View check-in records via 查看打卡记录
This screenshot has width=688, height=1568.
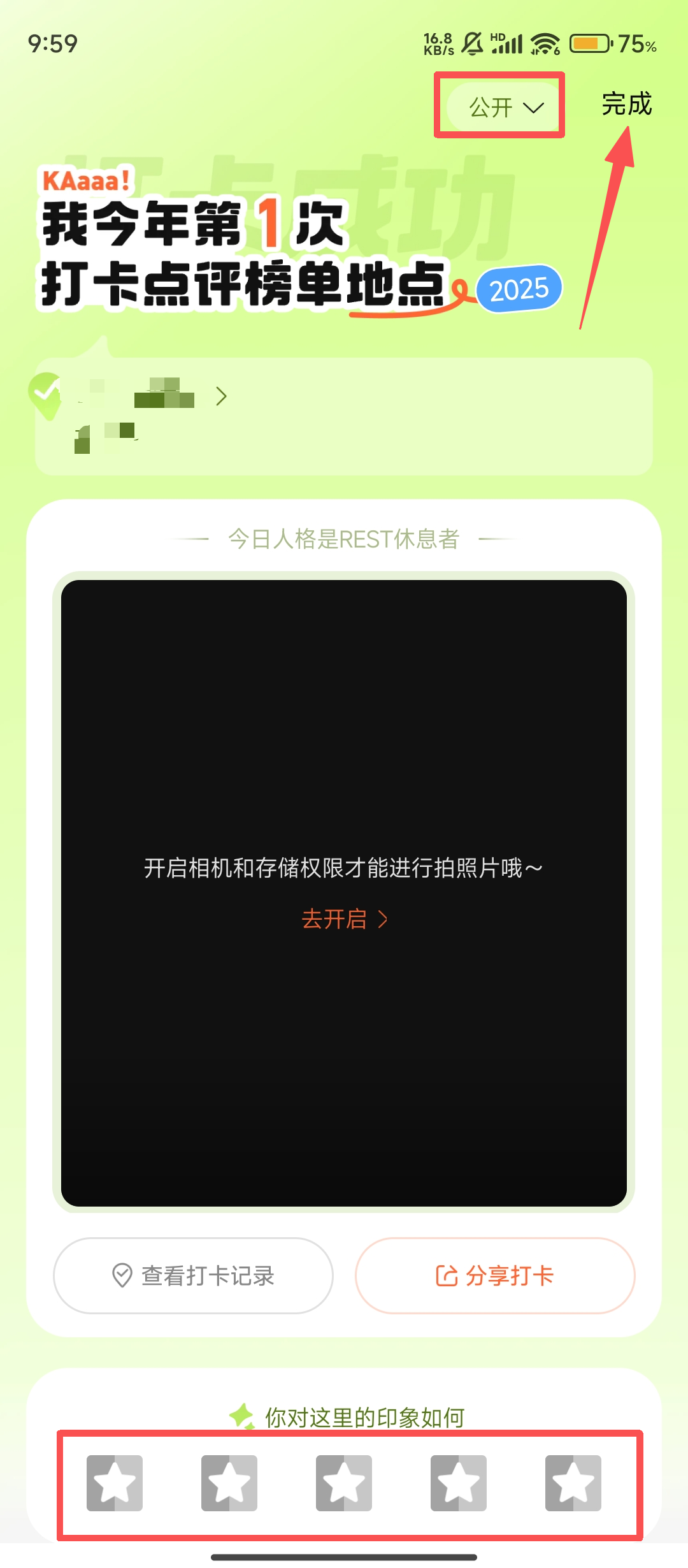(x=193, y=1275)
